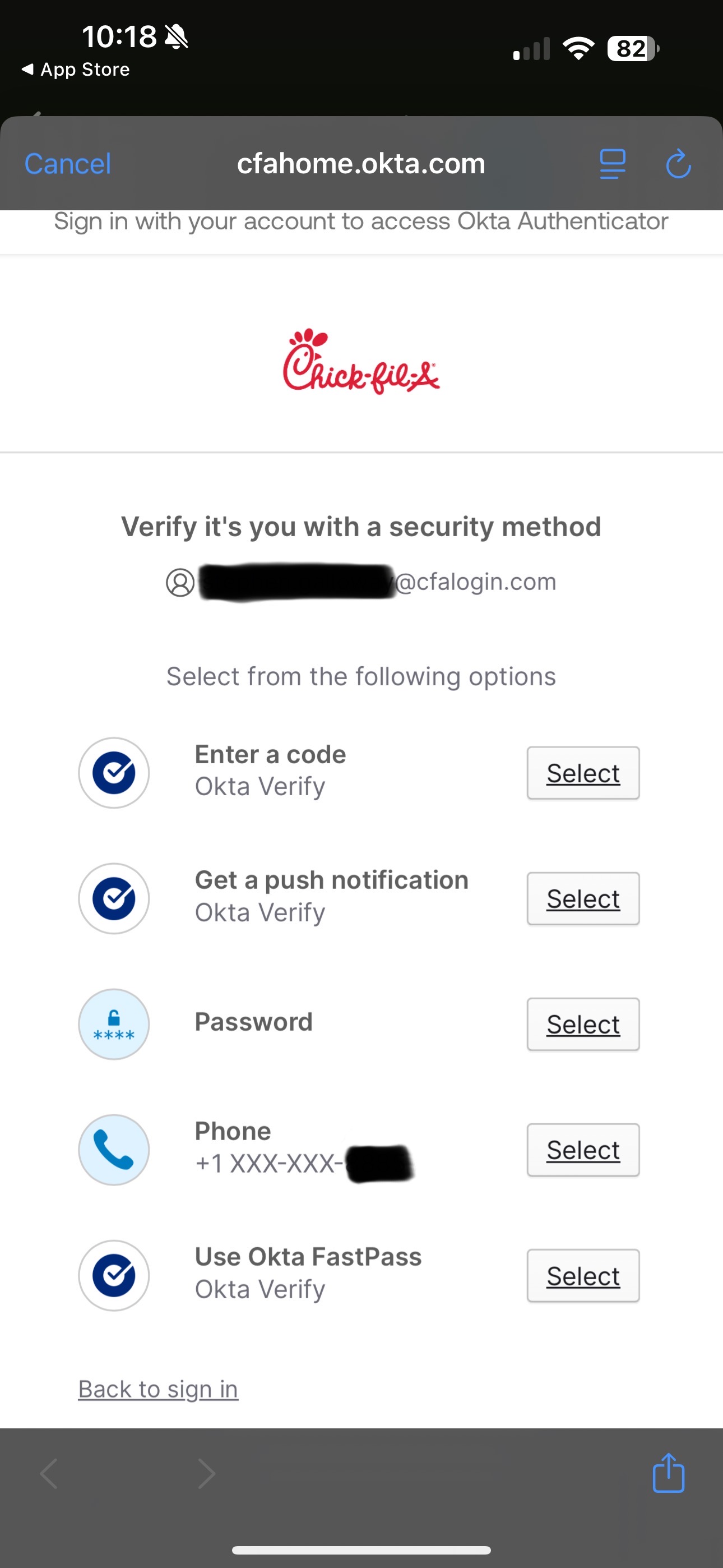Return to the App Store
Screen dimensions: 723x1568
pos(76,70)
